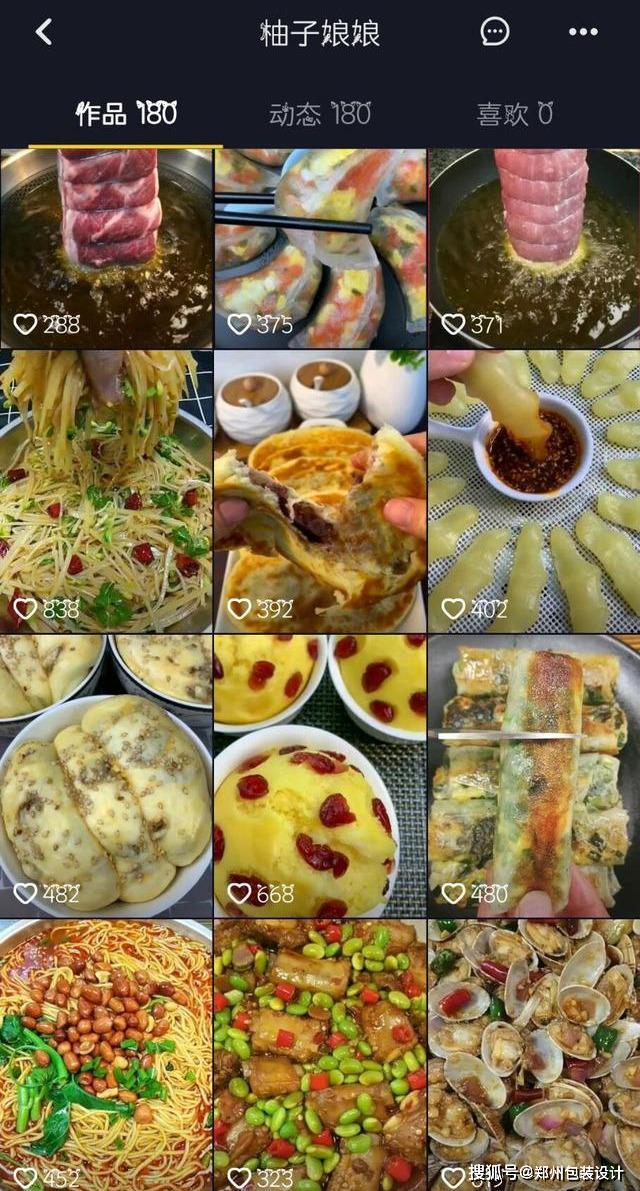The height and width of the screenshot is (1191, 640).
Task: Play the cranberry cake video with 668 likes
Action: pyautogui.click(x=320, y=775)
